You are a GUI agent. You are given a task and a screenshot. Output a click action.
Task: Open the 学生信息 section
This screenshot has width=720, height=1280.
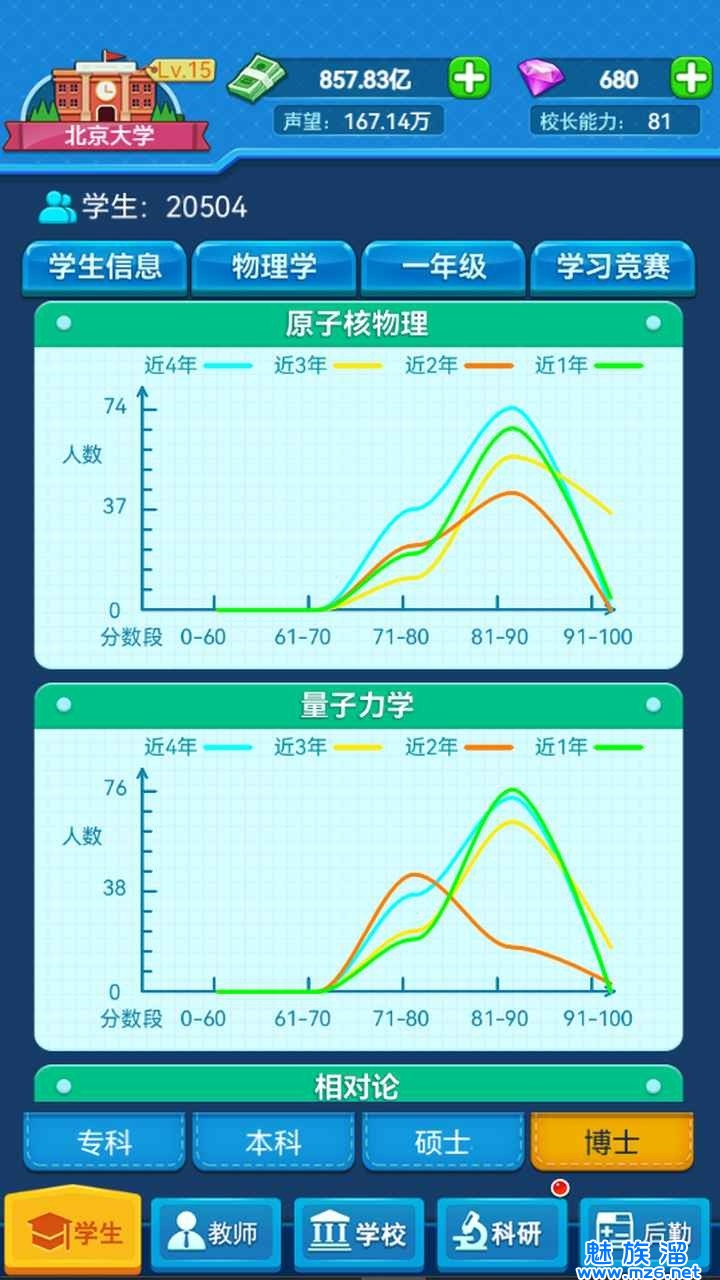[105, 267]
